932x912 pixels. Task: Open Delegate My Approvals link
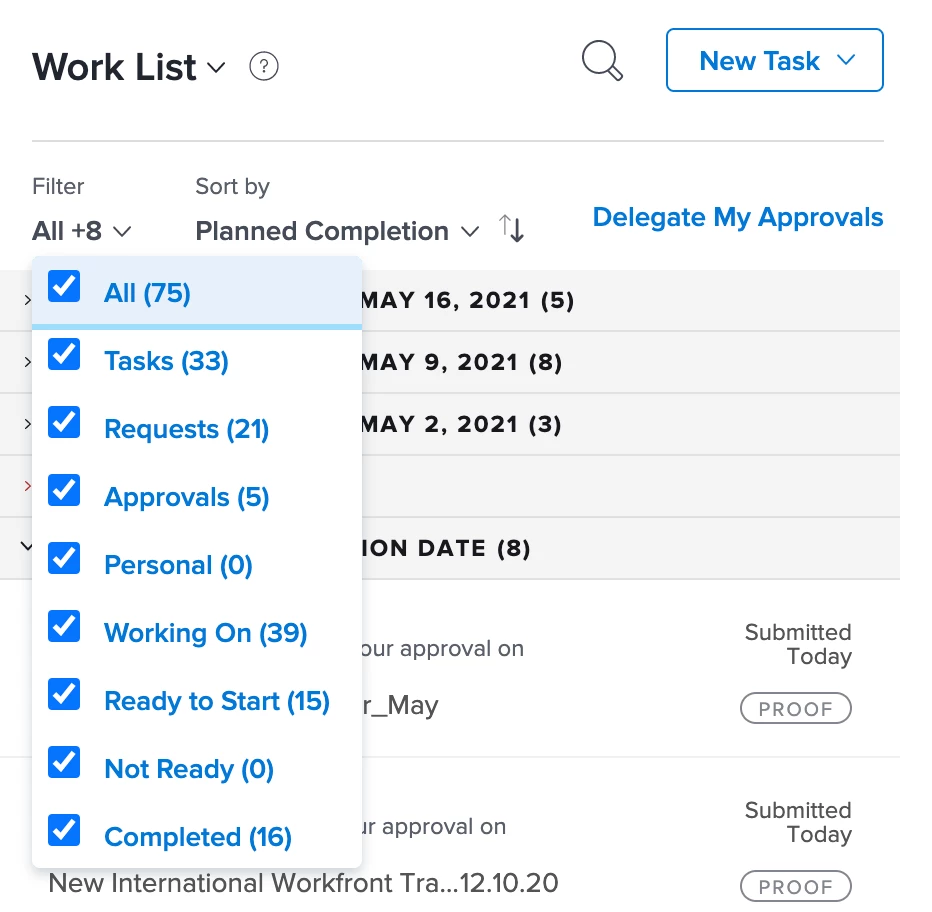click(x=737, y=217)
